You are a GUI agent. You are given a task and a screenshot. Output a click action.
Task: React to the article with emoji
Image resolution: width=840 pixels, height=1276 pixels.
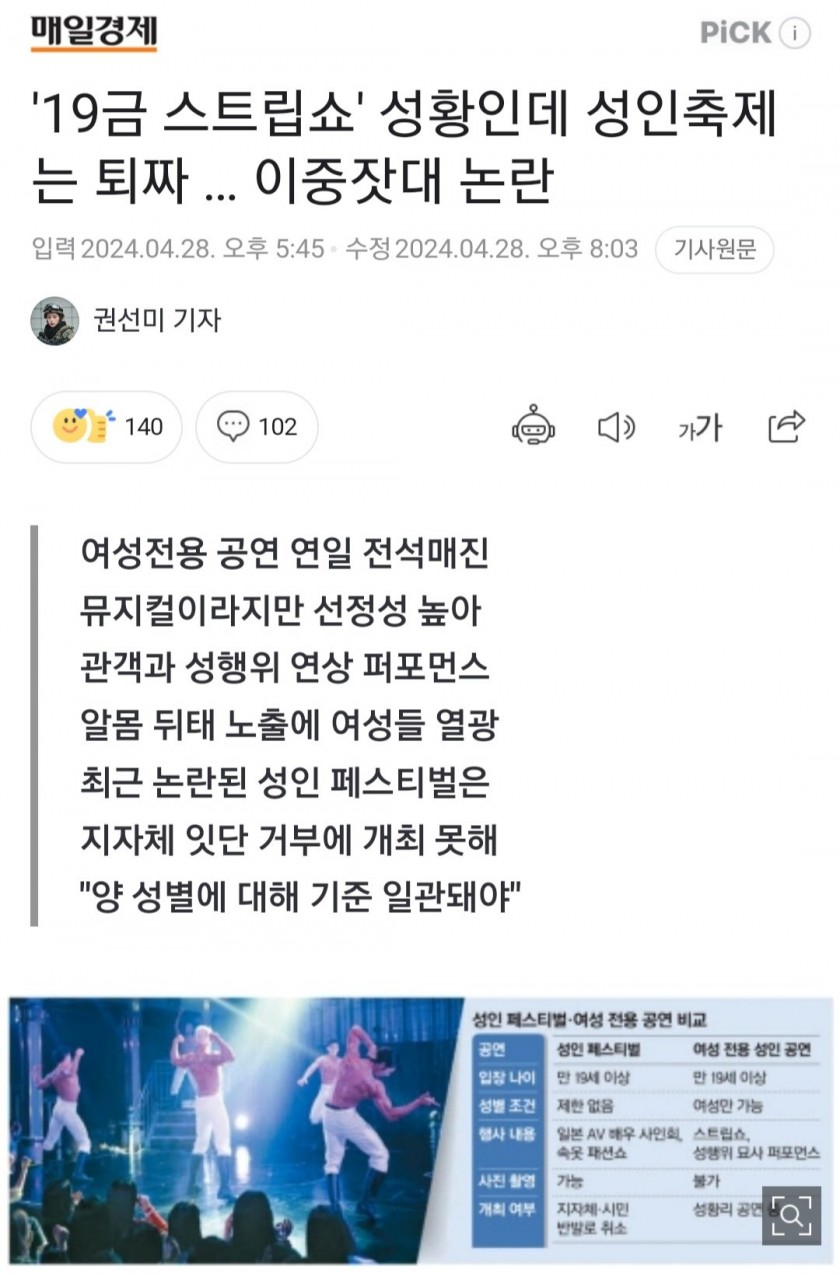pyautogui.click(x=106, y=427)
